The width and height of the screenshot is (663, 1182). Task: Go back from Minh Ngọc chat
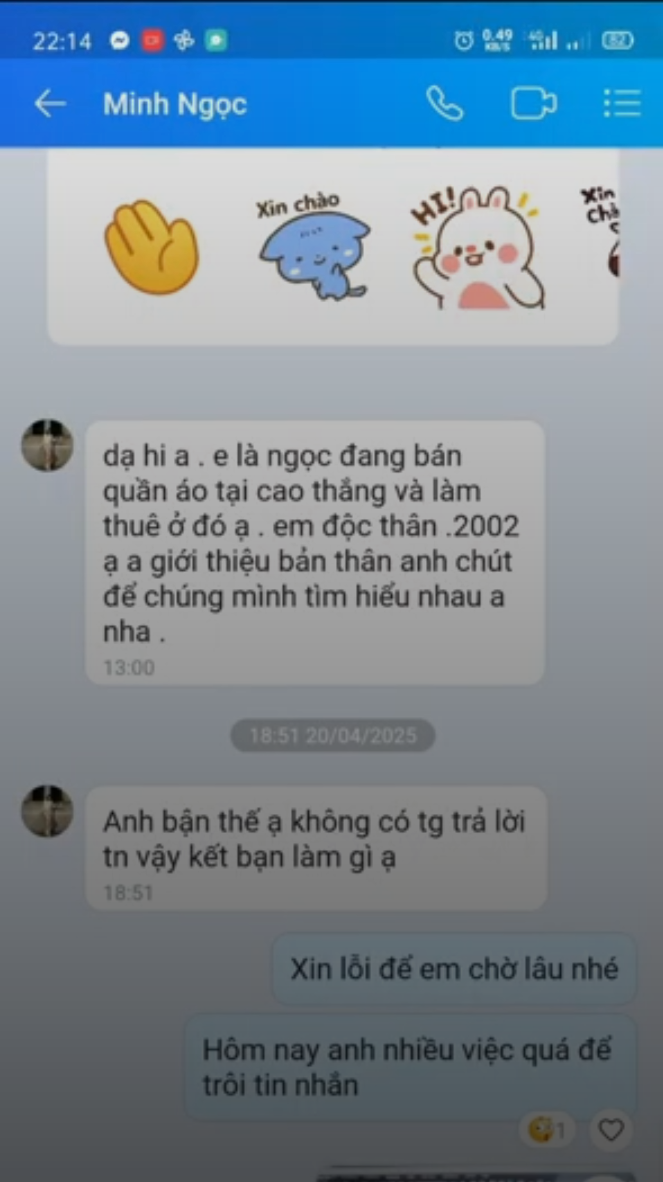[49, 104]
